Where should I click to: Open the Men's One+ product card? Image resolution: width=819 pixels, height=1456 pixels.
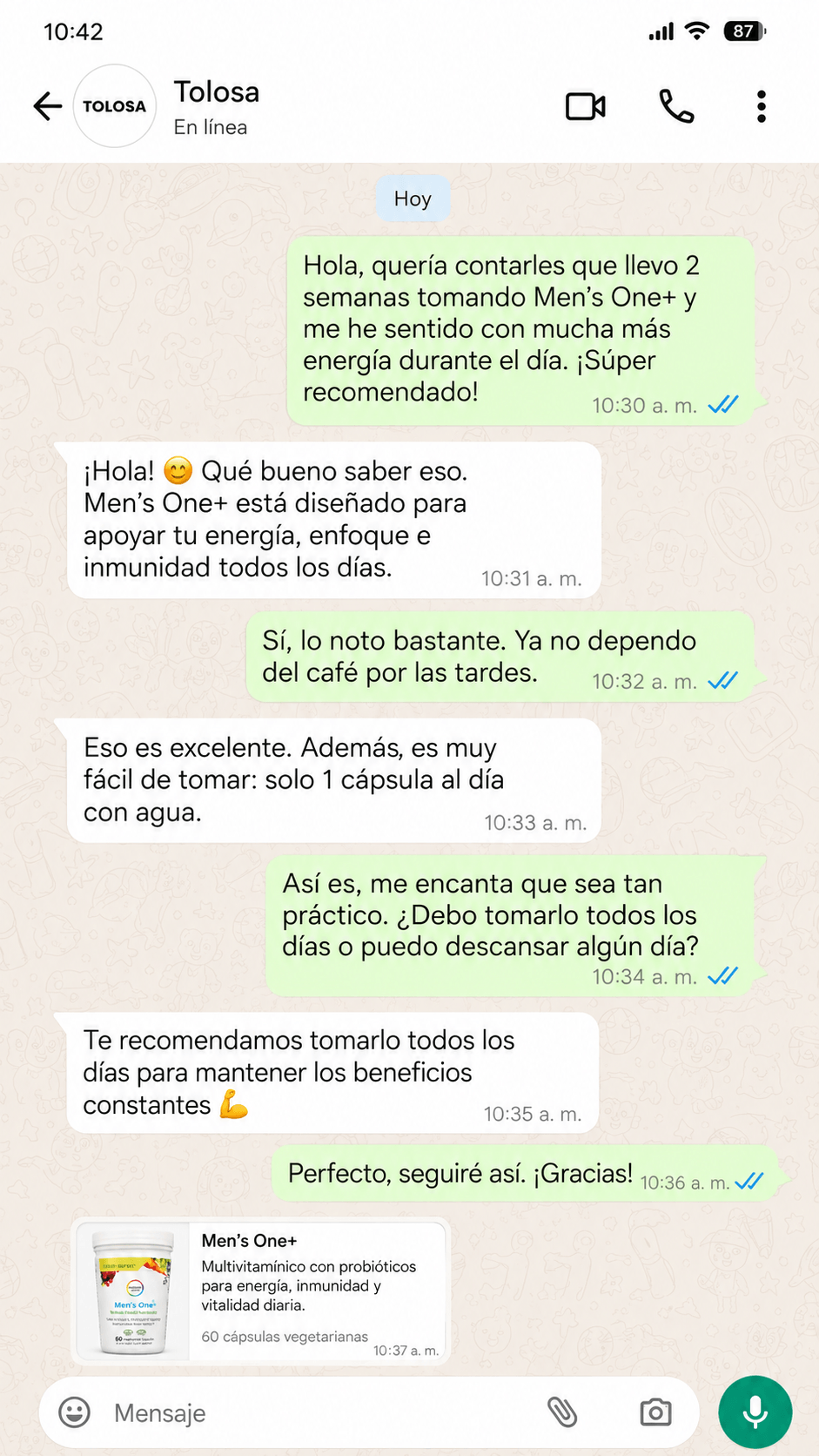point(259,1291)
